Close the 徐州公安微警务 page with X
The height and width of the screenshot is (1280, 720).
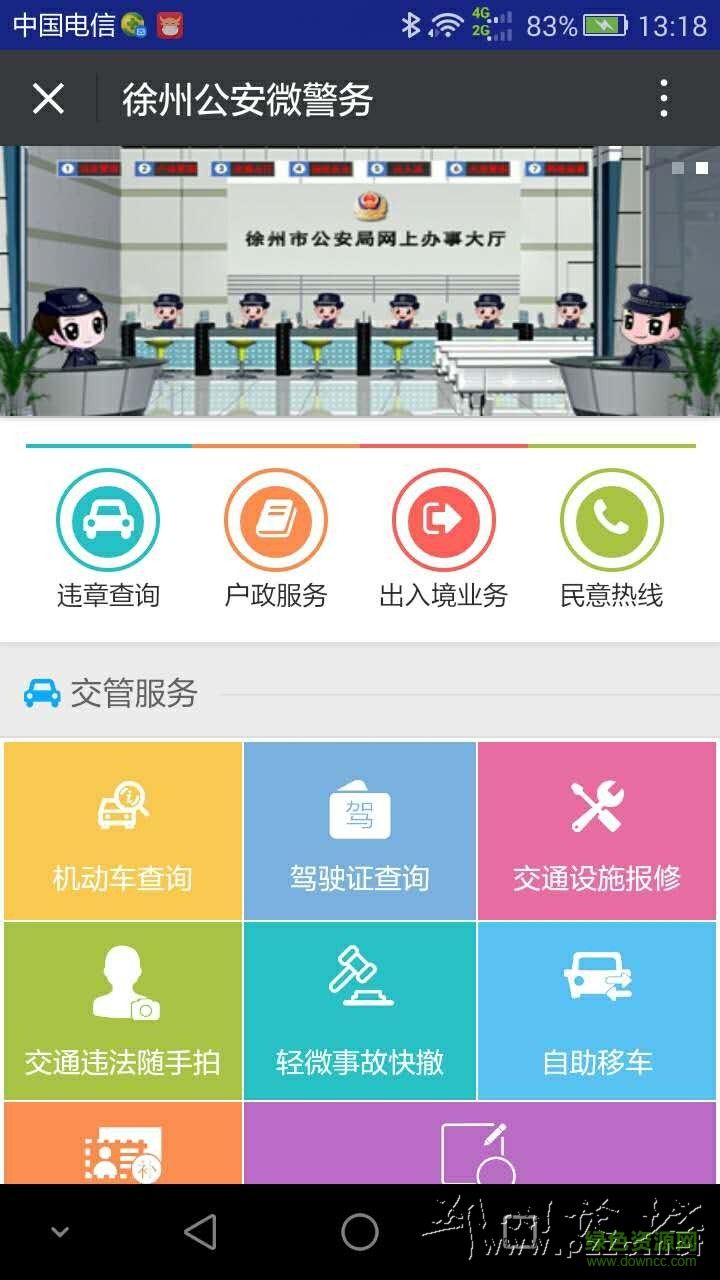pos(47,99)
